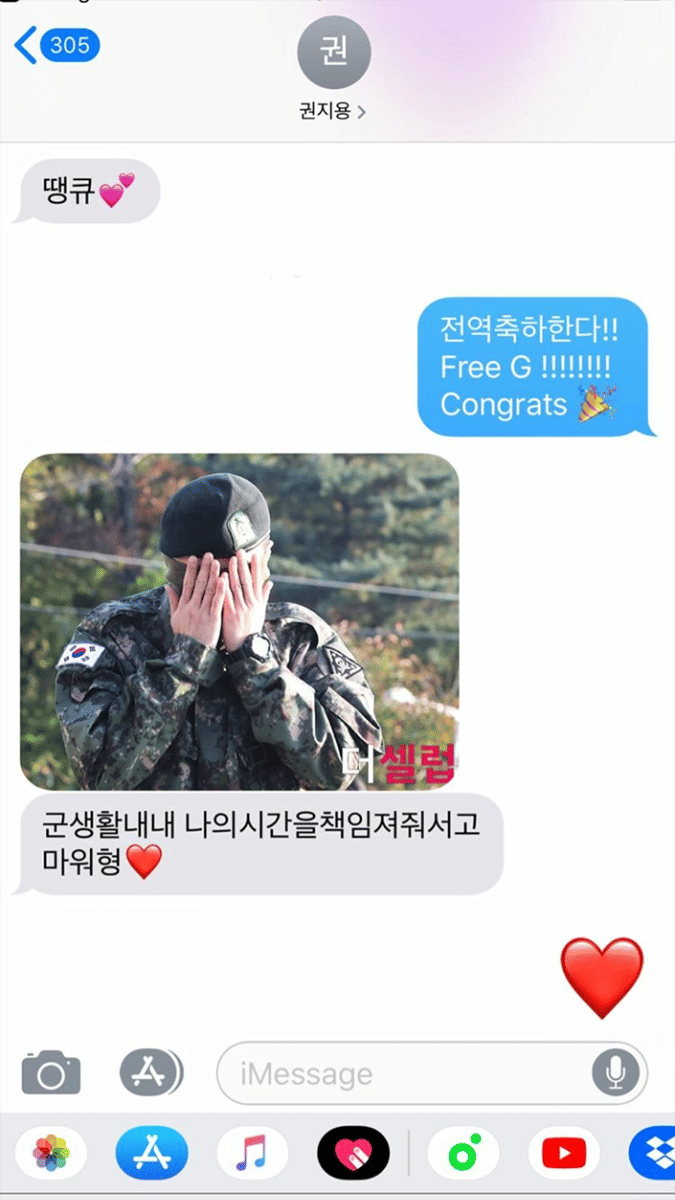Go back to the messages list
Screen dimensions: 675x1200
click(x=55, y=46)
